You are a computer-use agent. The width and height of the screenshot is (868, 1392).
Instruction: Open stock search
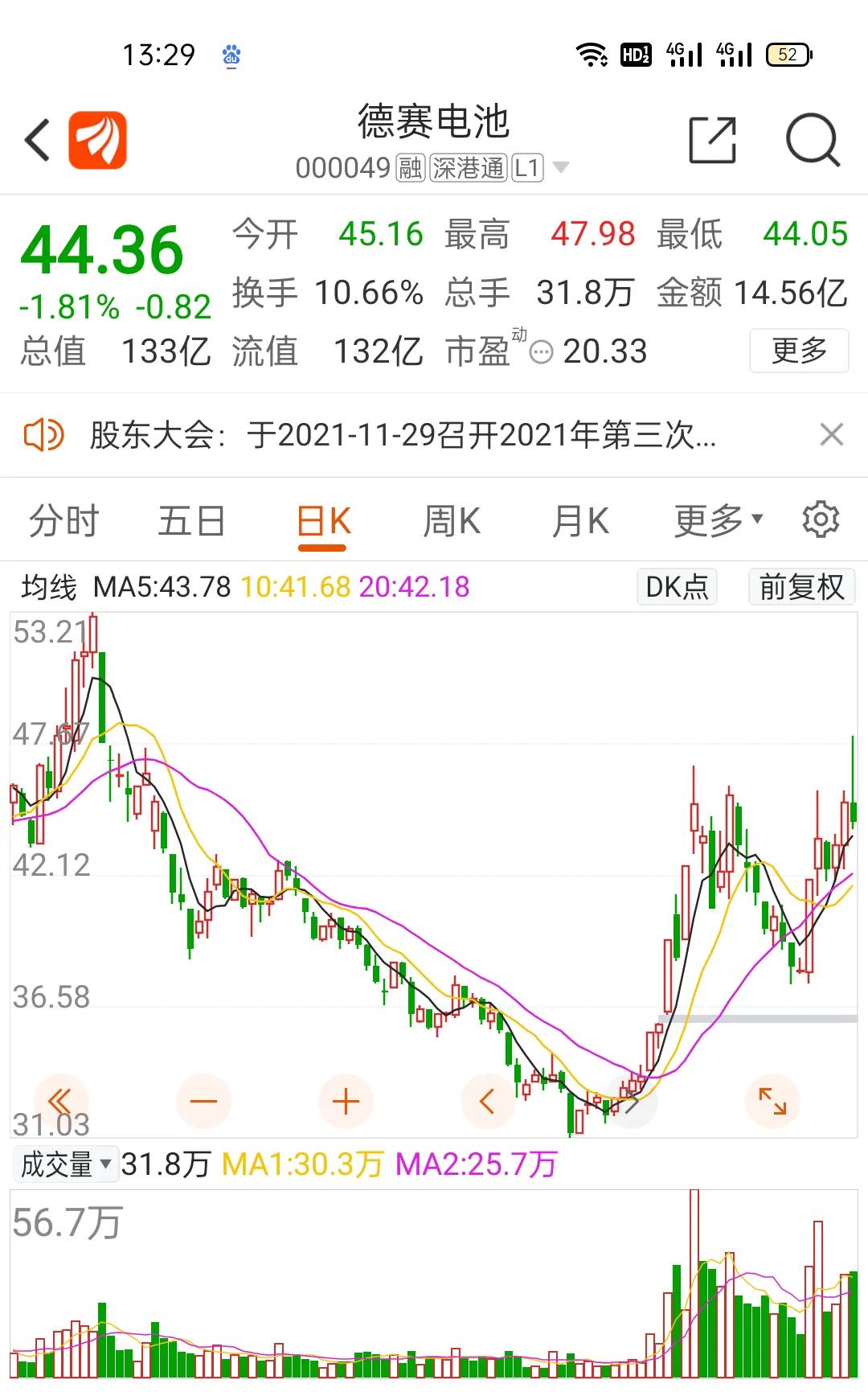812,141
